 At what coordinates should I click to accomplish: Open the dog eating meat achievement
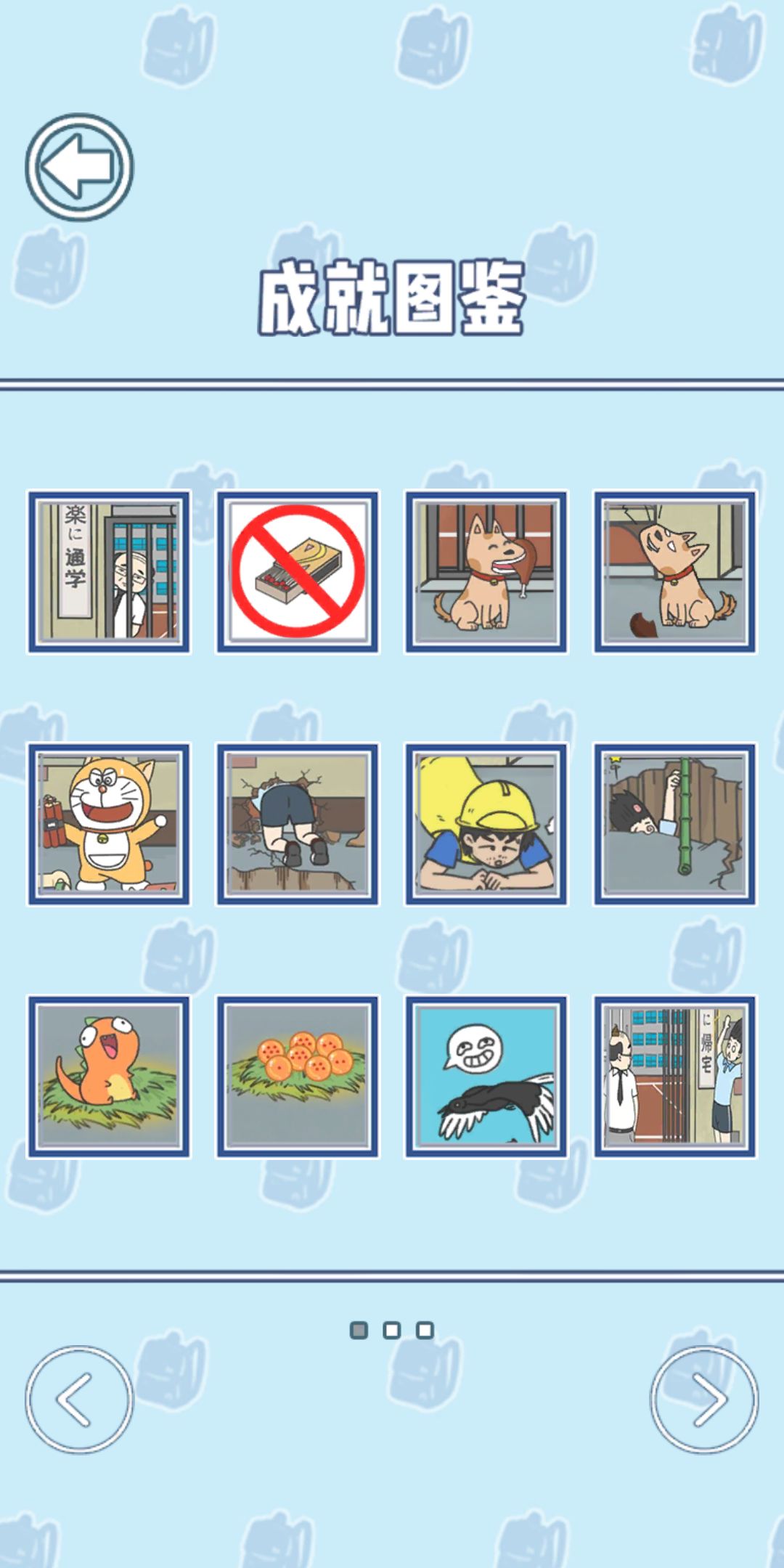click(486, 572)
